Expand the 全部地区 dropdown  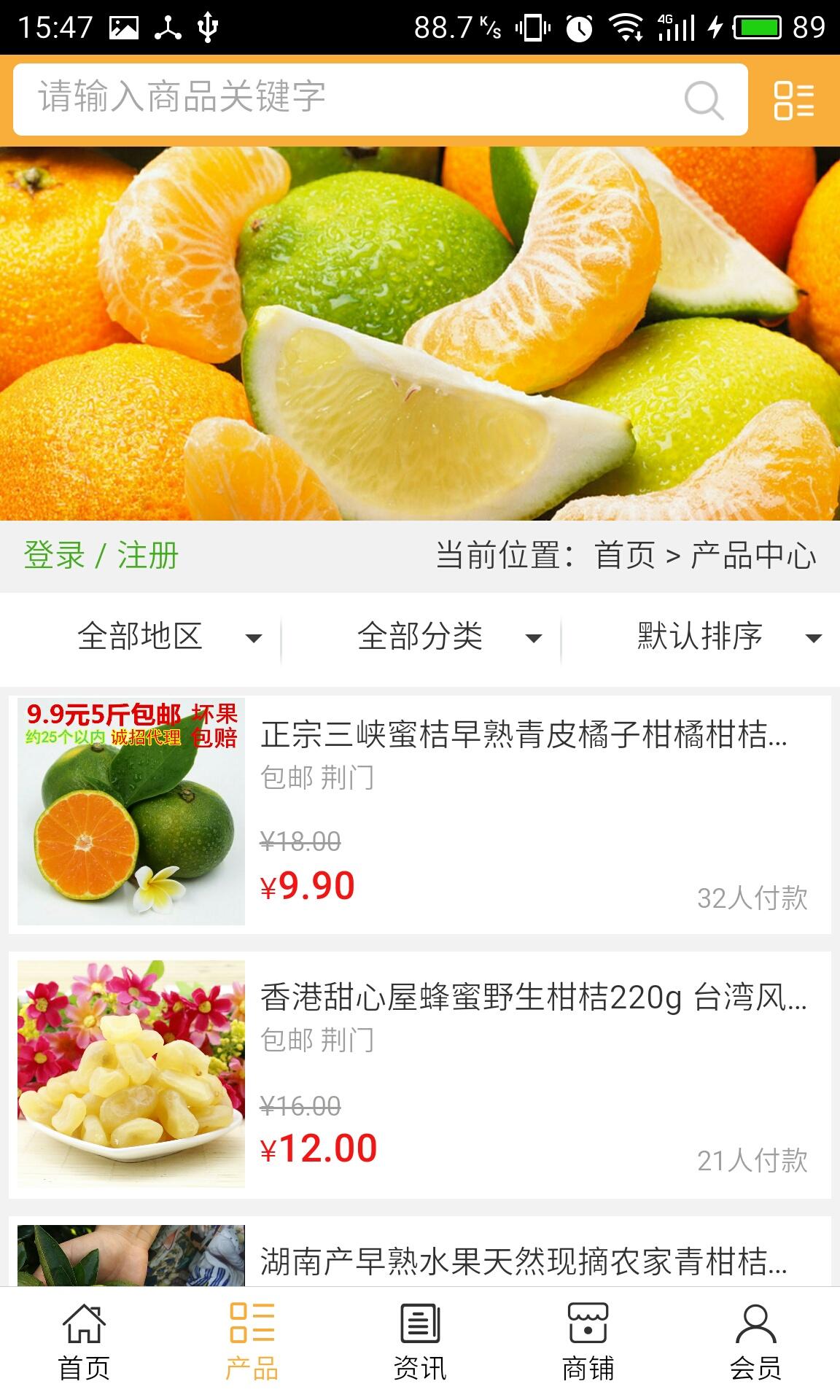tap(169, 637)
